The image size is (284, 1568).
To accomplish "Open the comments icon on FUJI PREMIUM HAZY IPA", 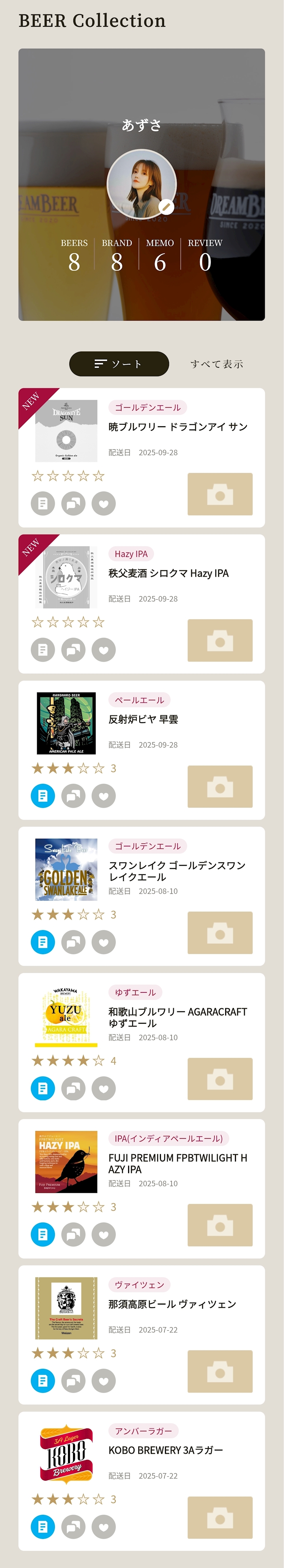I will [x=73, y=1234].
